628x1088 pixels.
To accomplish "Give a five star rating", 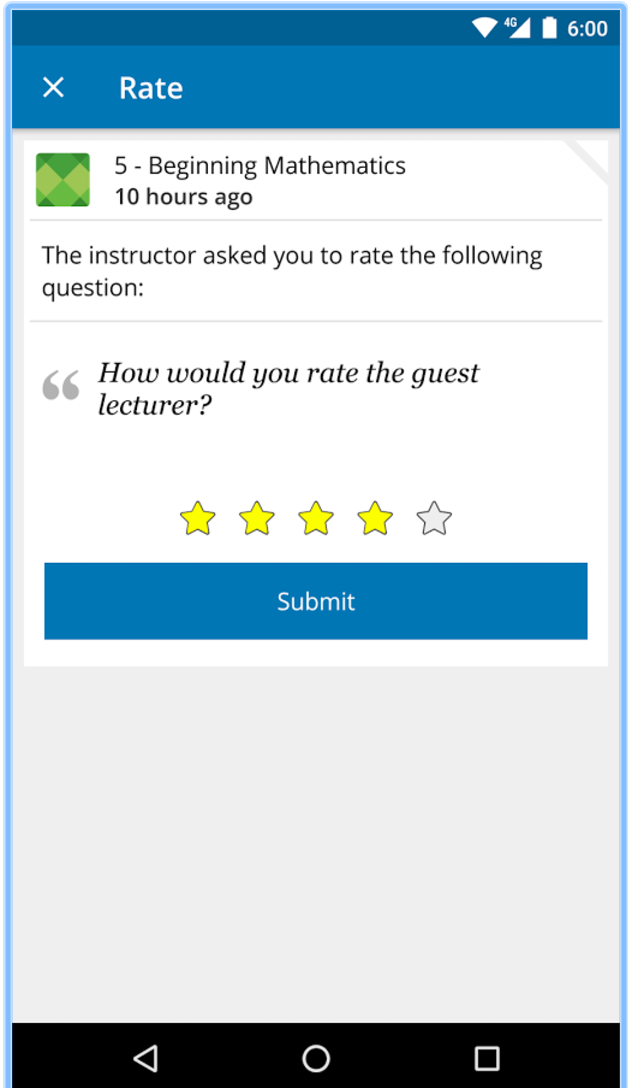I will (434, 519).
